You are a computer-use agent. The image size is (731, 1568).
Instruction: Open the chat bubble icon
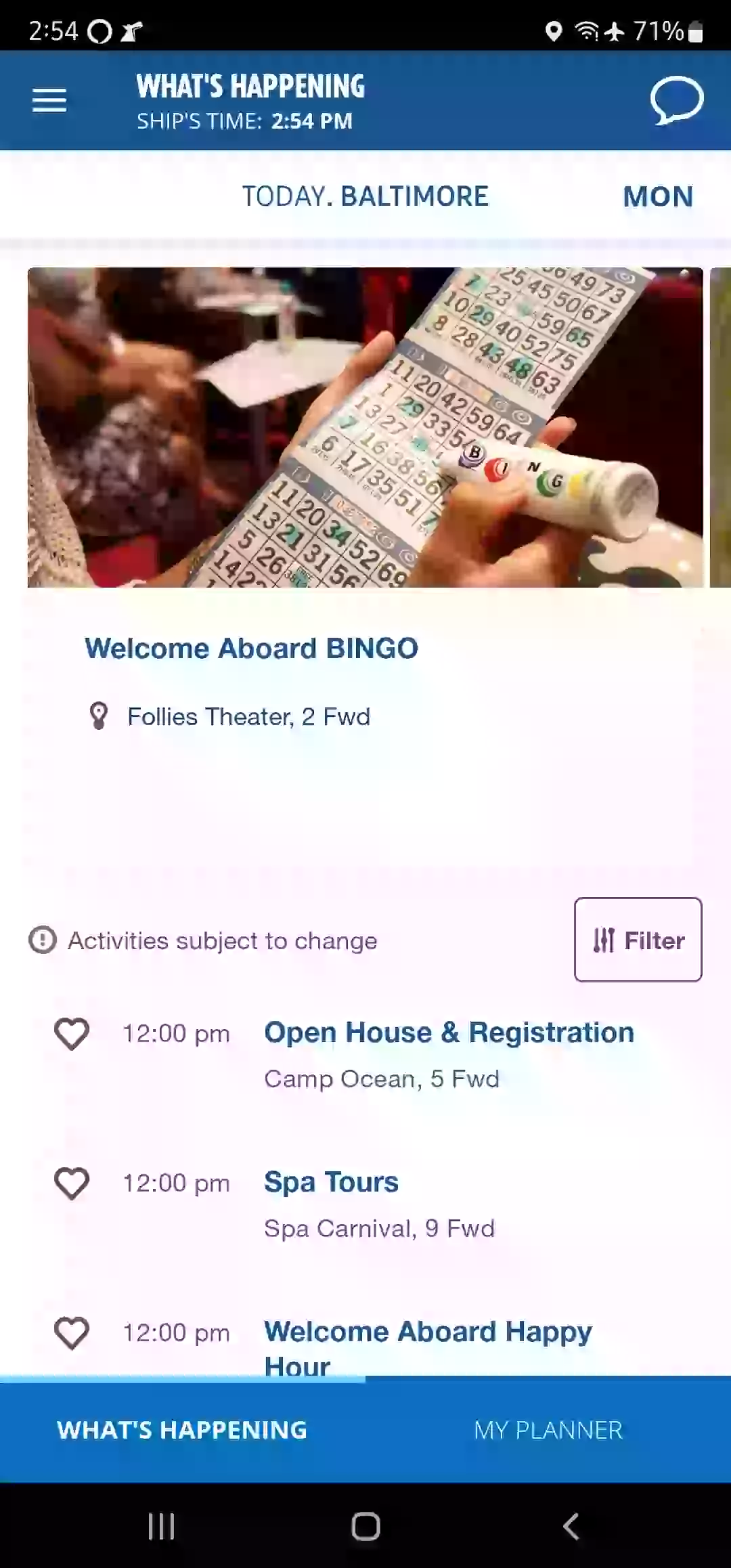point(676,100)
